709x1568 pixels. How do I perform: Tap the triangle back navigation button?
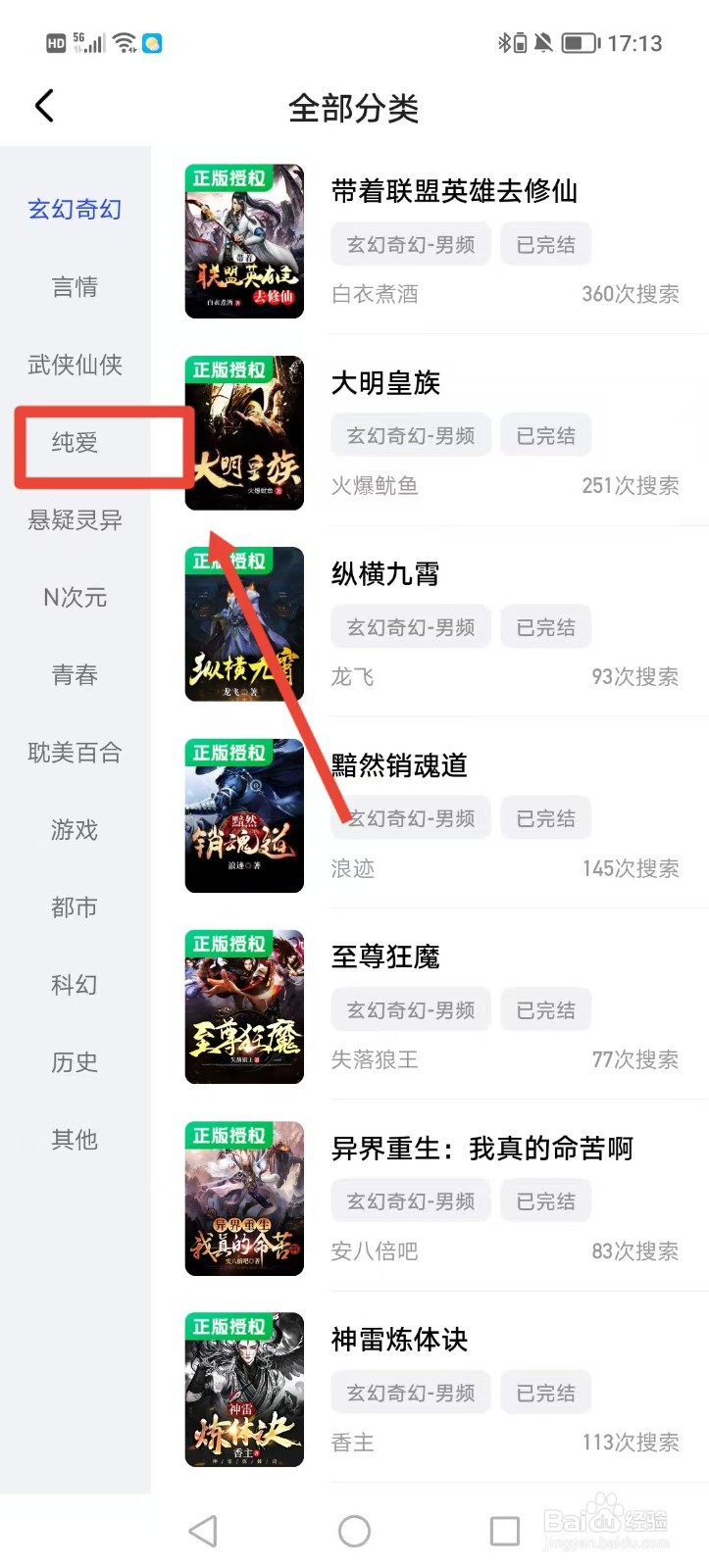coord(203,1529)
